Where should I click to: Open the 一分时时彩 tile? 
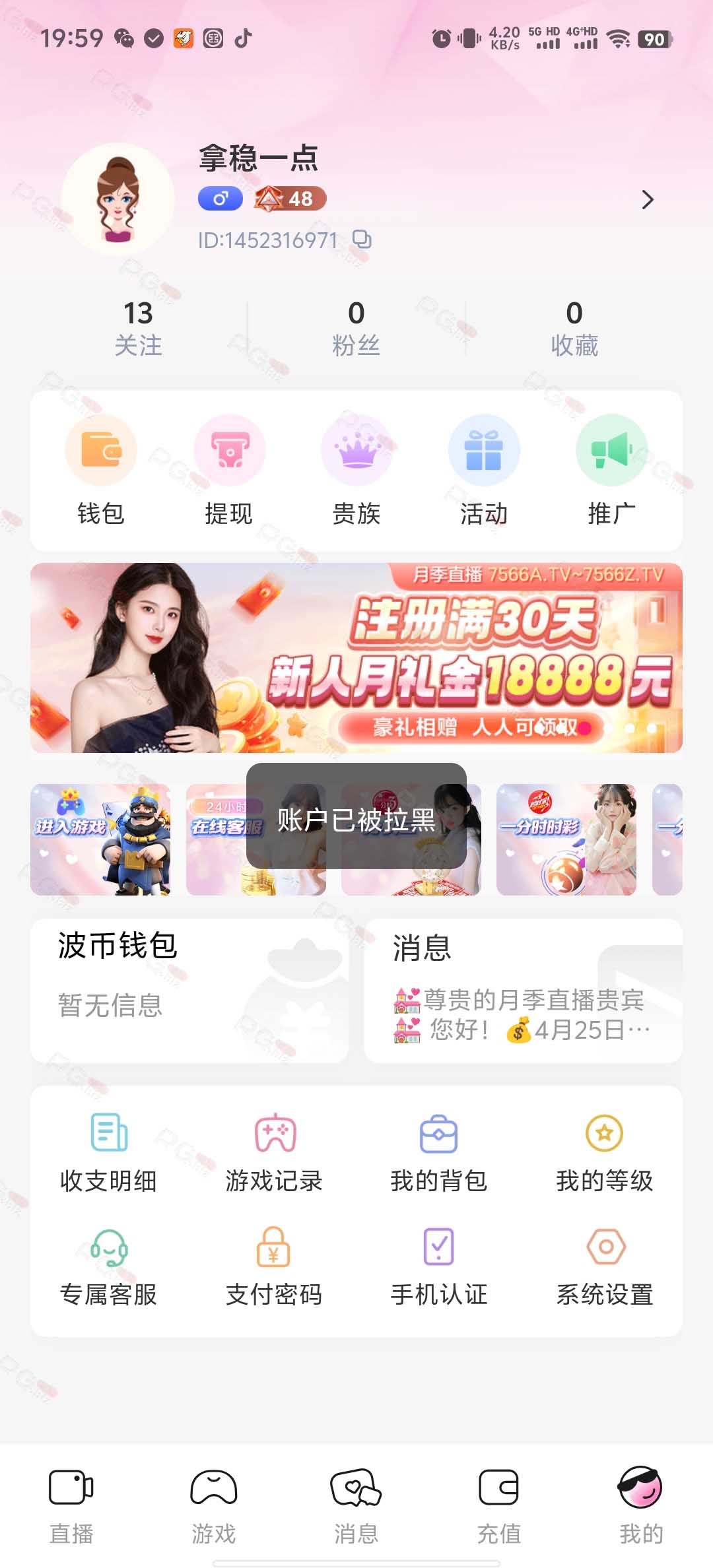pyautogui.click(x=566, y=839)
